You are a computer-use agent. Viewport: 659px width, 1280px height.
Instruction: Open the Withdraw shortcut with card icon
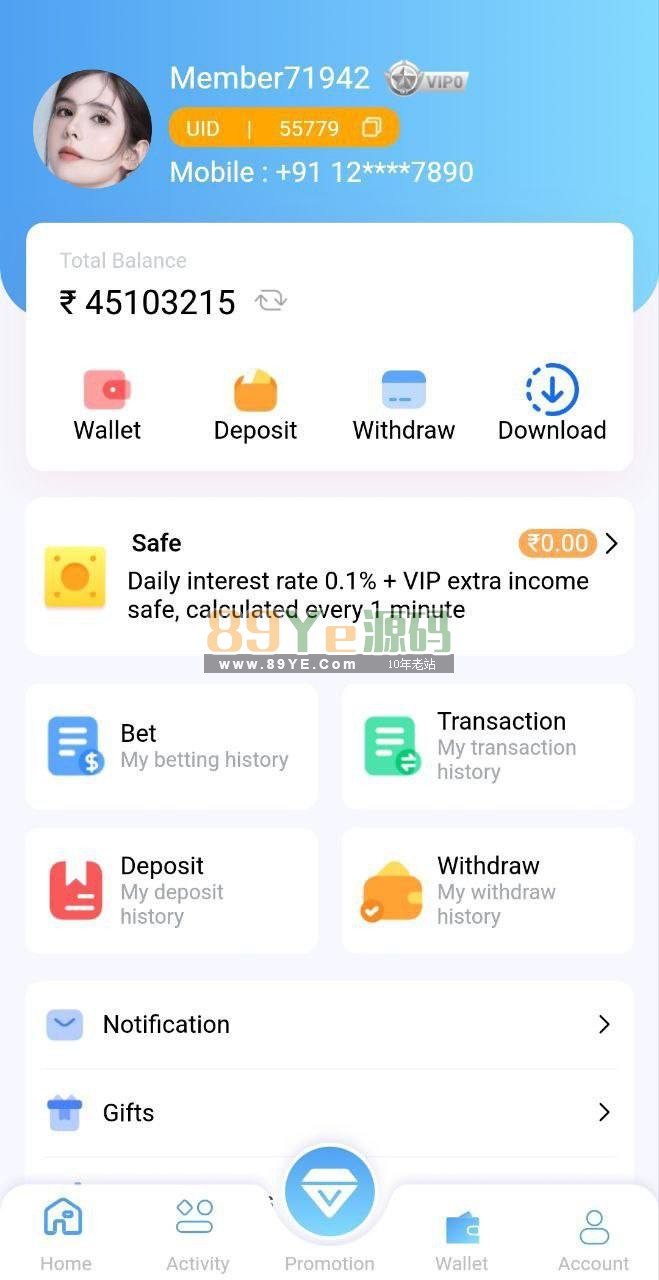coord(403,405)
